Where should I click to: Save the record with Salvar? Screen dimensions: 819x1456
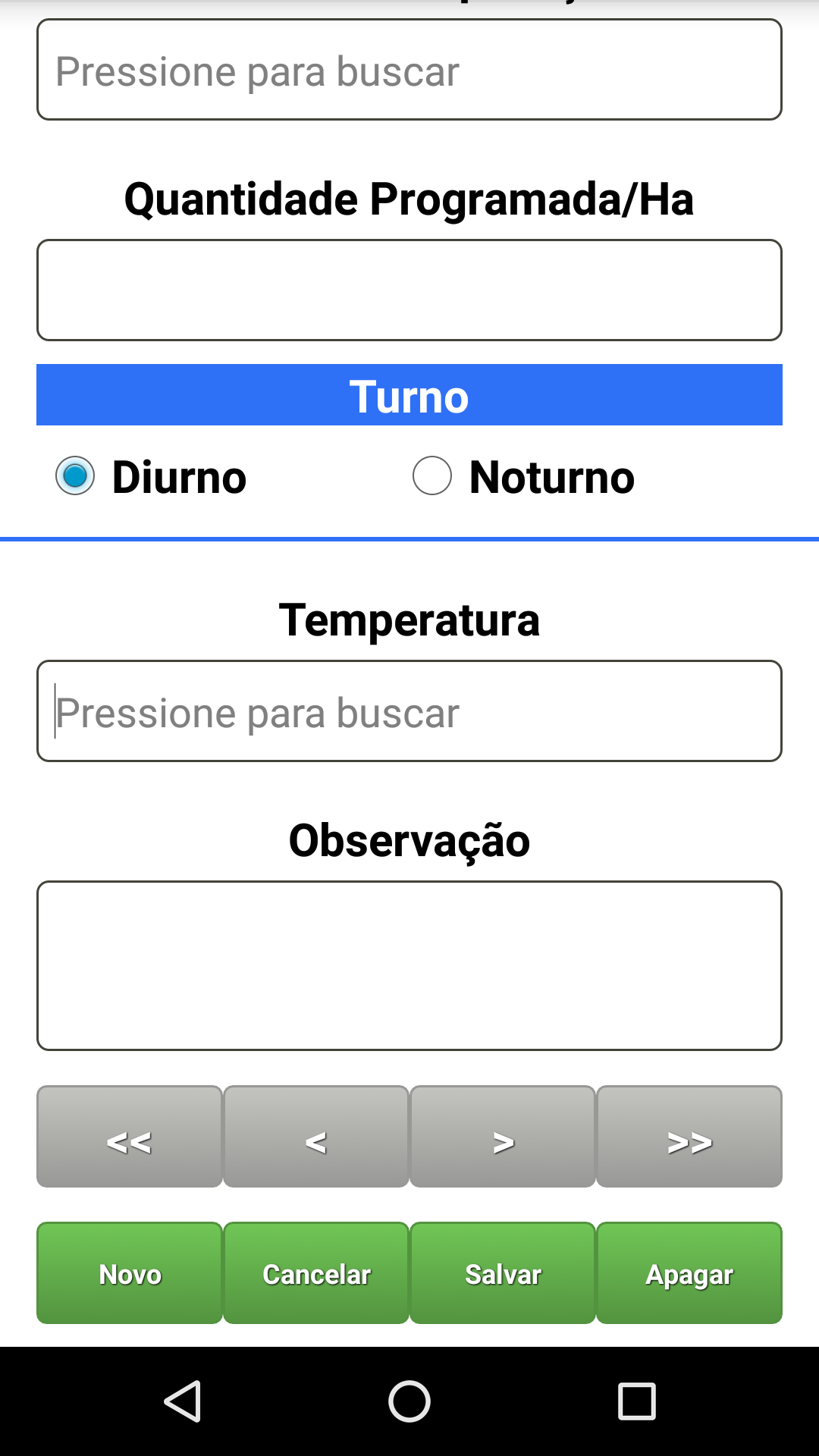(503, 1273)
